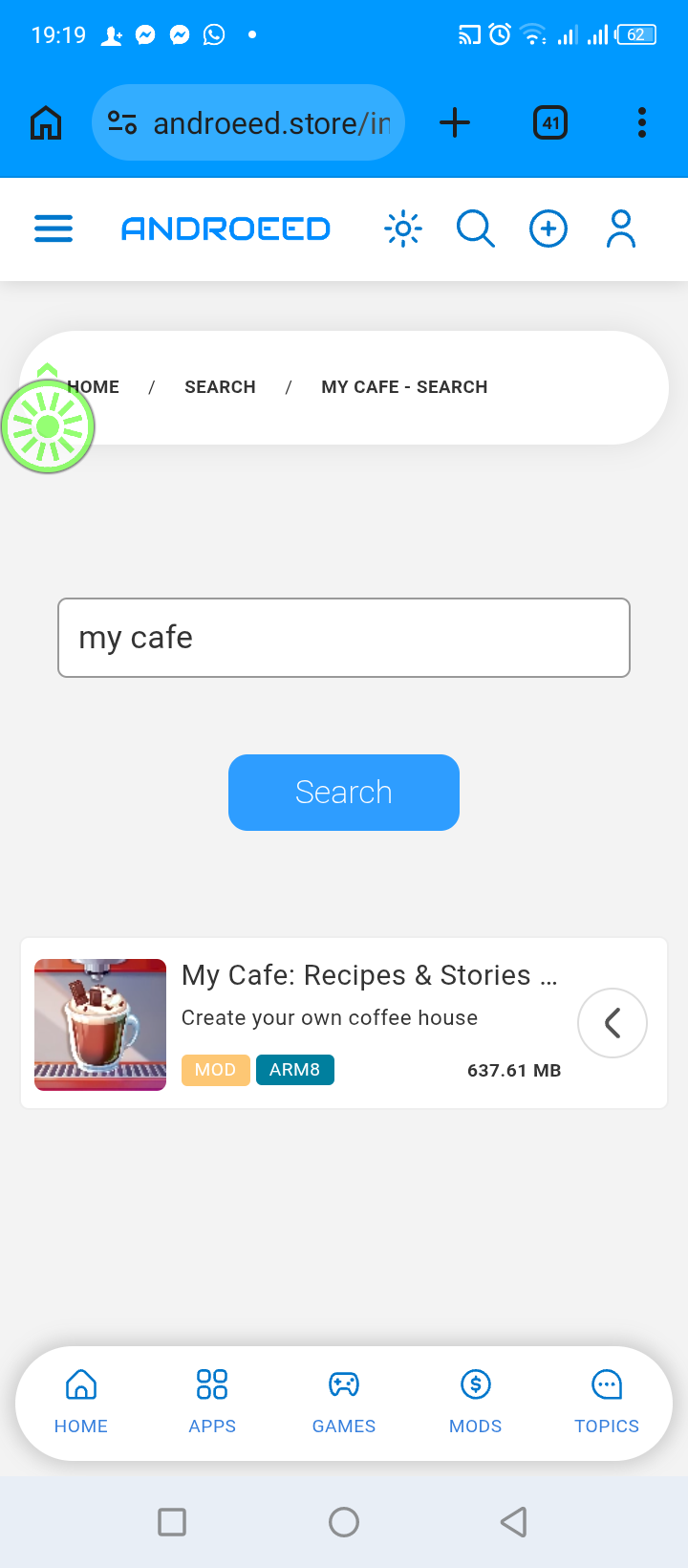Focus the 'my cafe' search field

click(344, 638)
